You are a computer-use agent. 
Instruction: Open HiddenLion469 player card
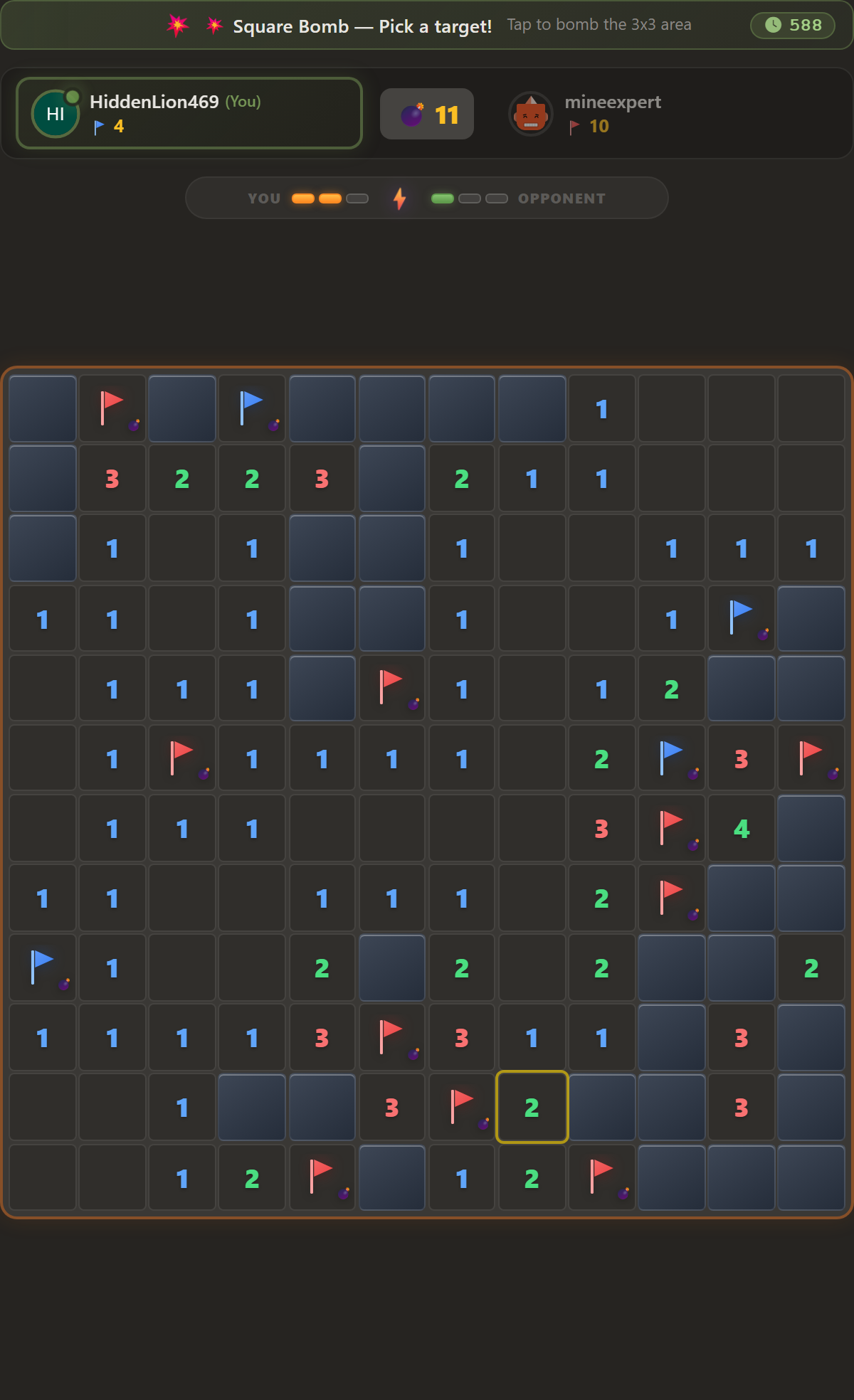coord(189,113)
